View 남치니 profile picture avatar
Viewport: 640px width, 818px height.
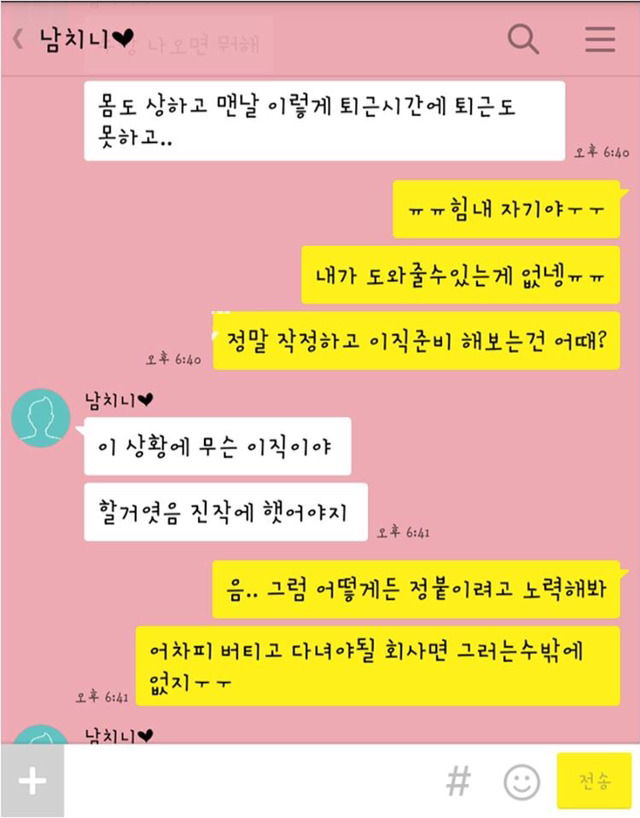coord(41,418)
